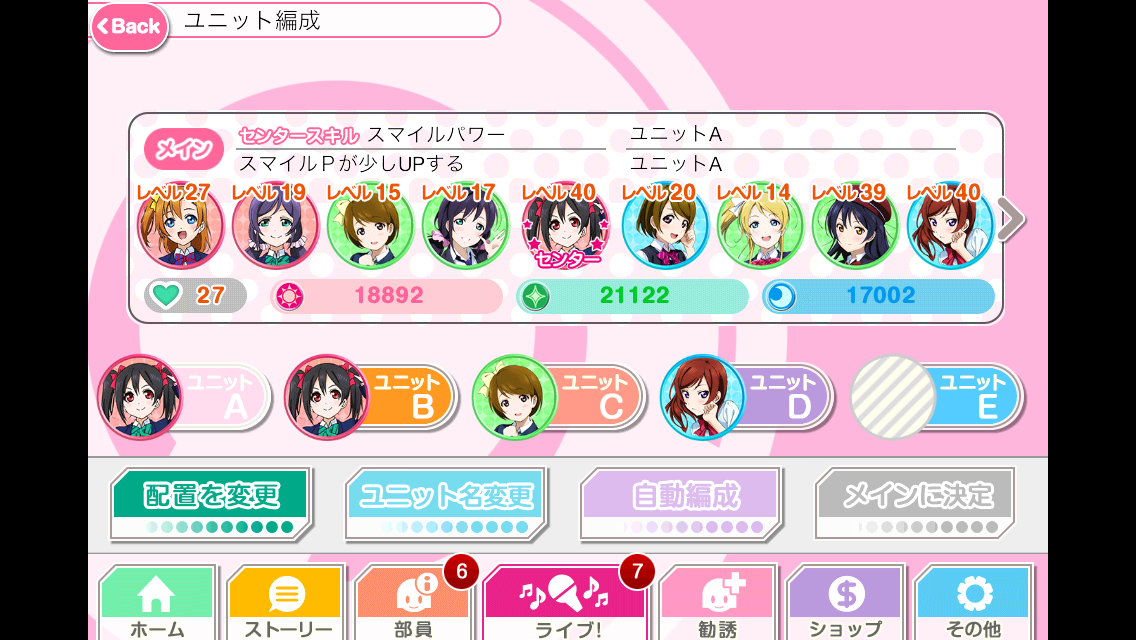1136x640 pixels.
Task: Open 部員 members tab
Action: (413, 604)
